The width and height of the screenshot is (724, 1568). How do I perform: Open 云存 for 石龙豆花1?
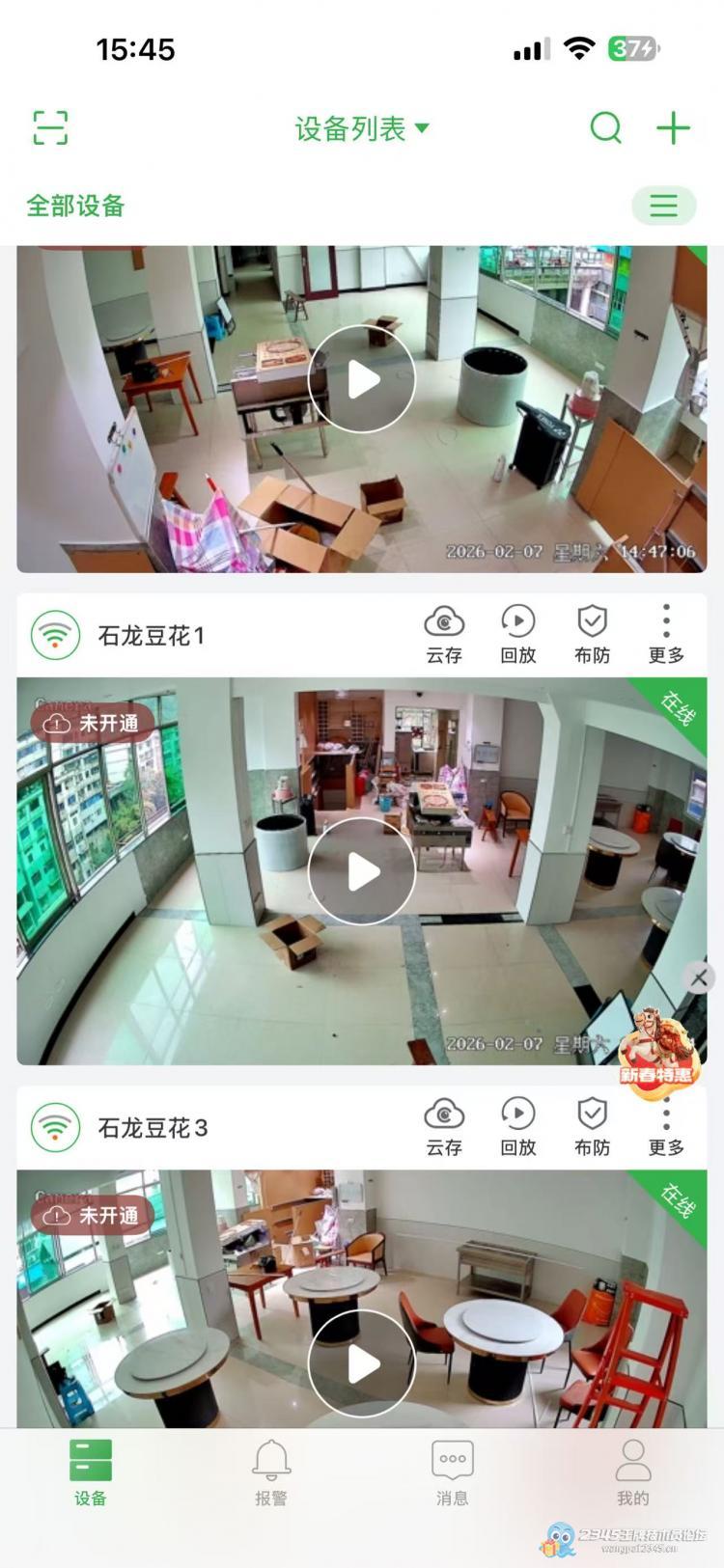point(444,635)
